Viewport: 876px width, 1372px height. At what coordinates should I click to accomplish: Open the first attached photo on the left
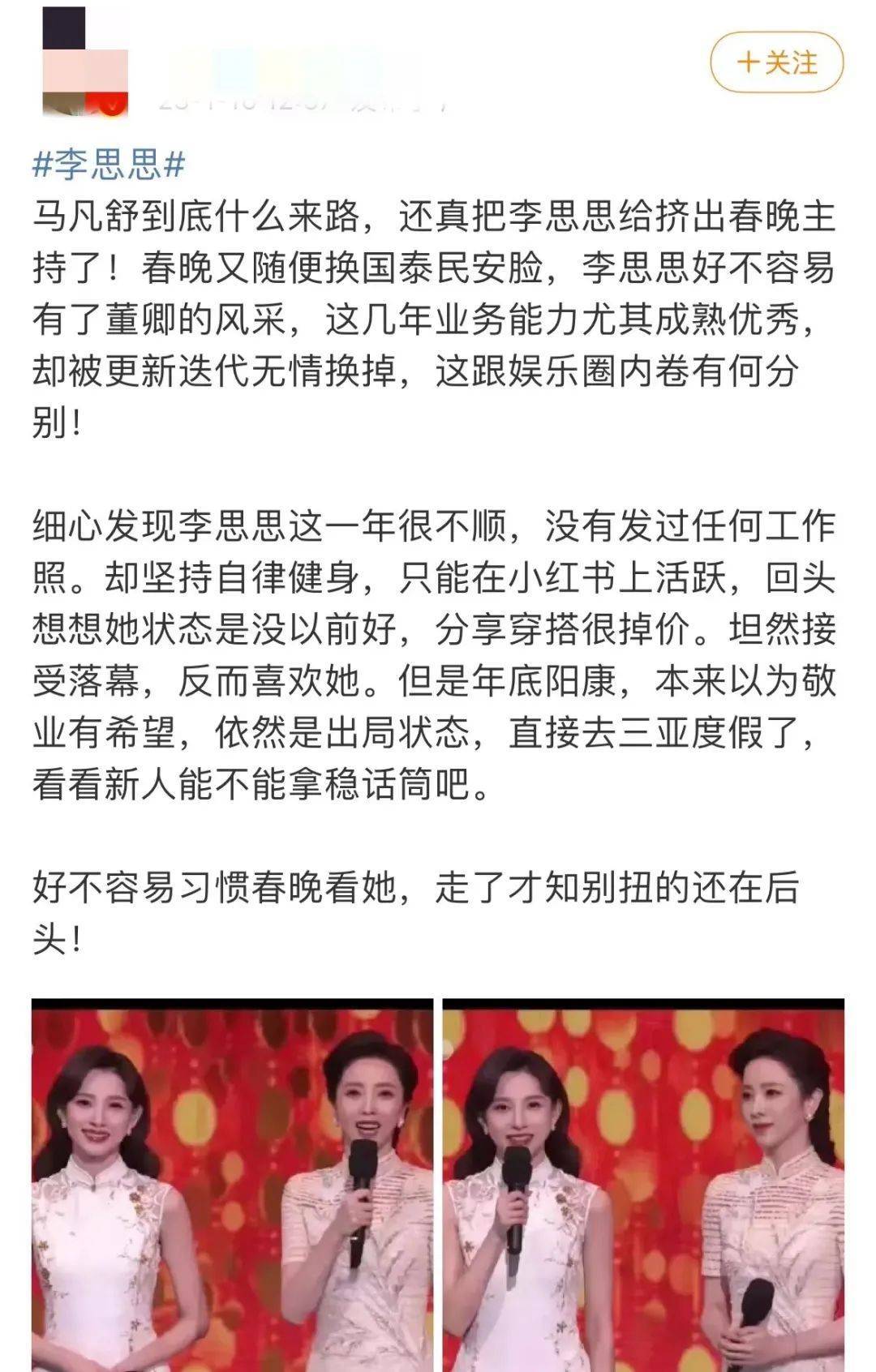(x=232, y=1184)
